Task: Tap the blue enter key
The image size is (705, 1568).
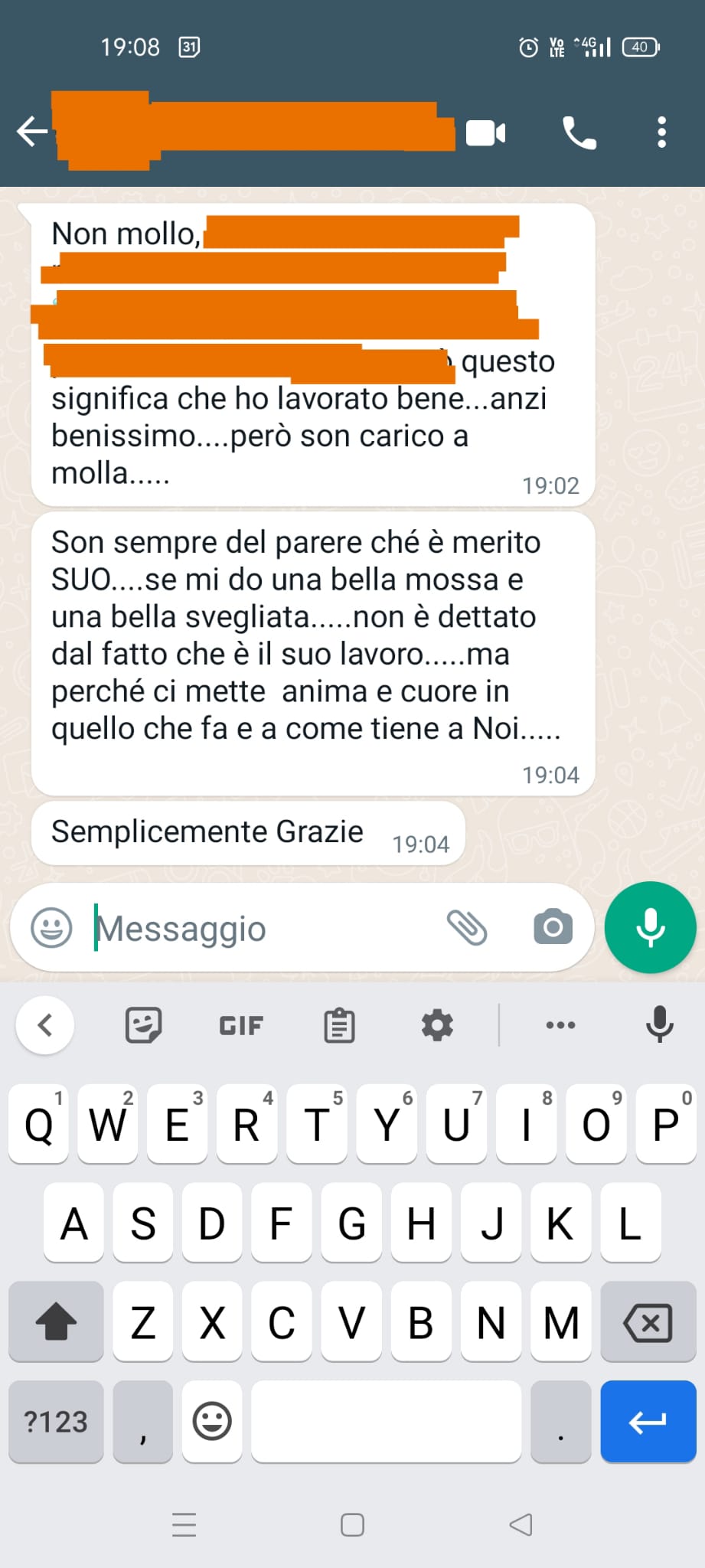Action: pos(648,1421)
